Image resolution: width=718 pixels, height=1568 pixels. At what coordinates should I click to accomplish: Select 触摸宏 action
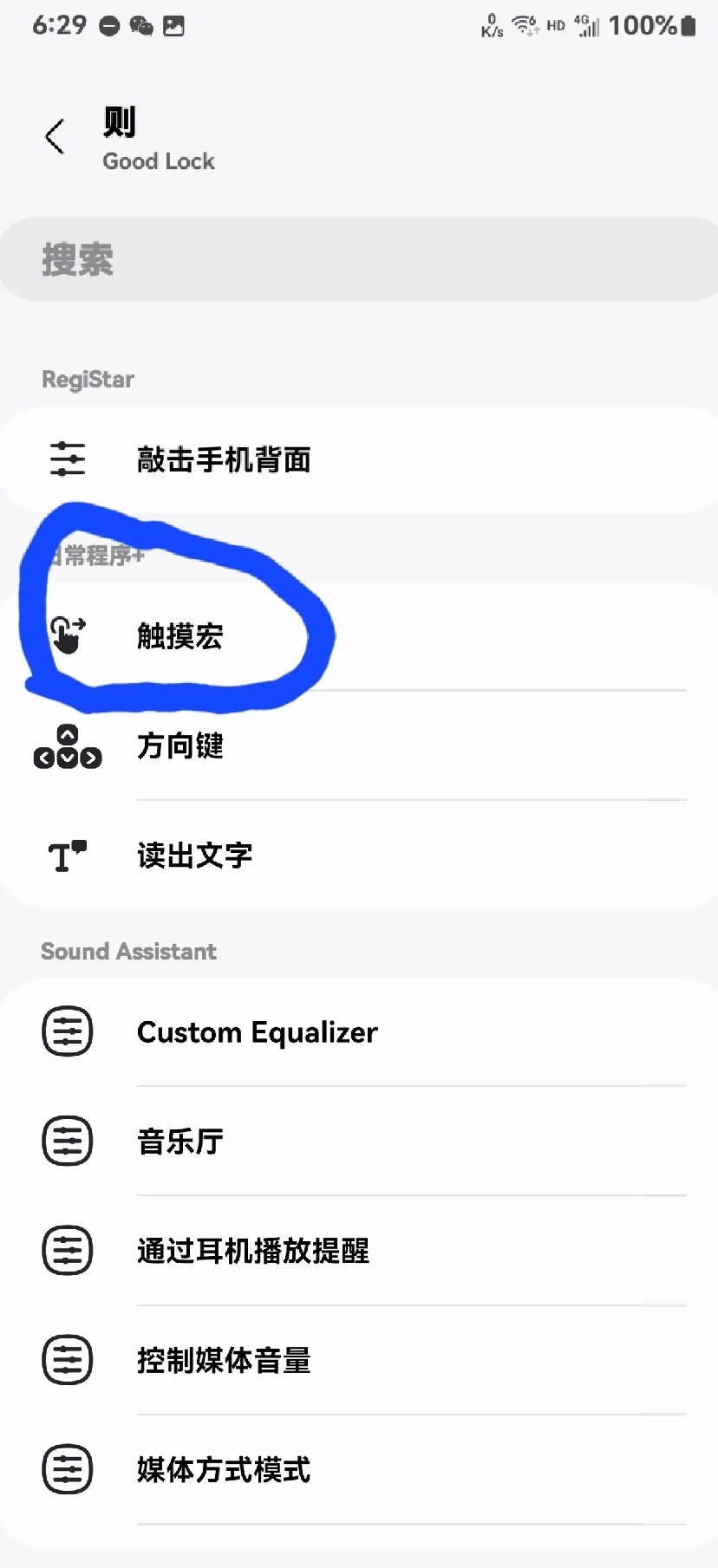(359, 636)
